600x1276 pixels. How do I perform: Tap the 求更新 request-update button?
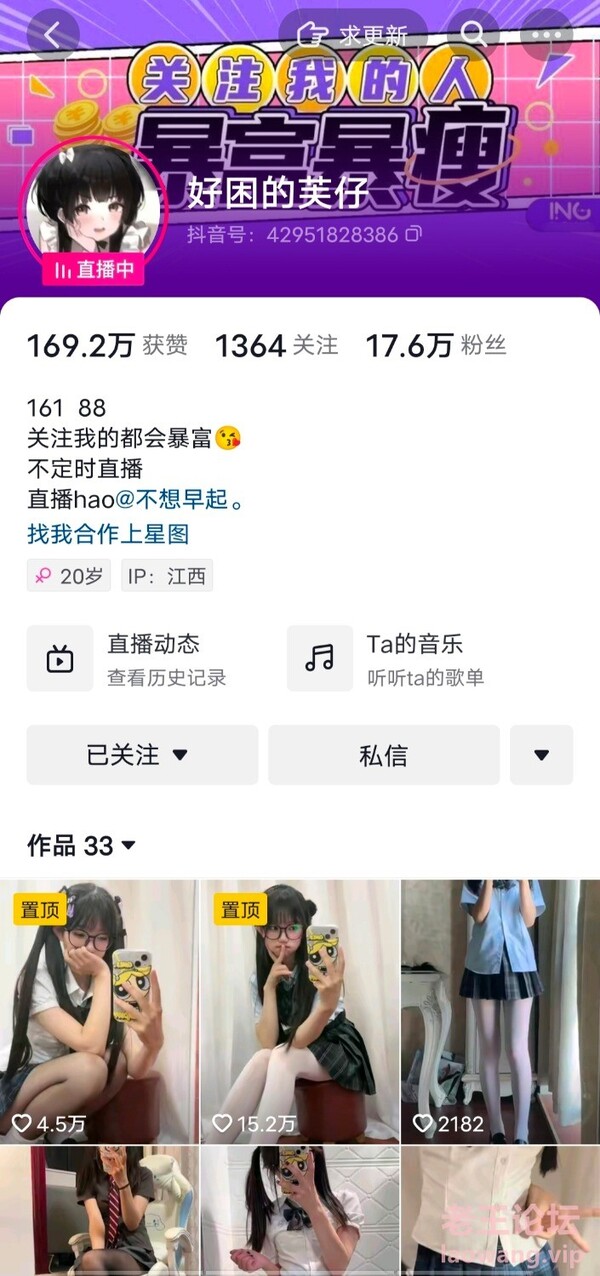click(354, 35)
